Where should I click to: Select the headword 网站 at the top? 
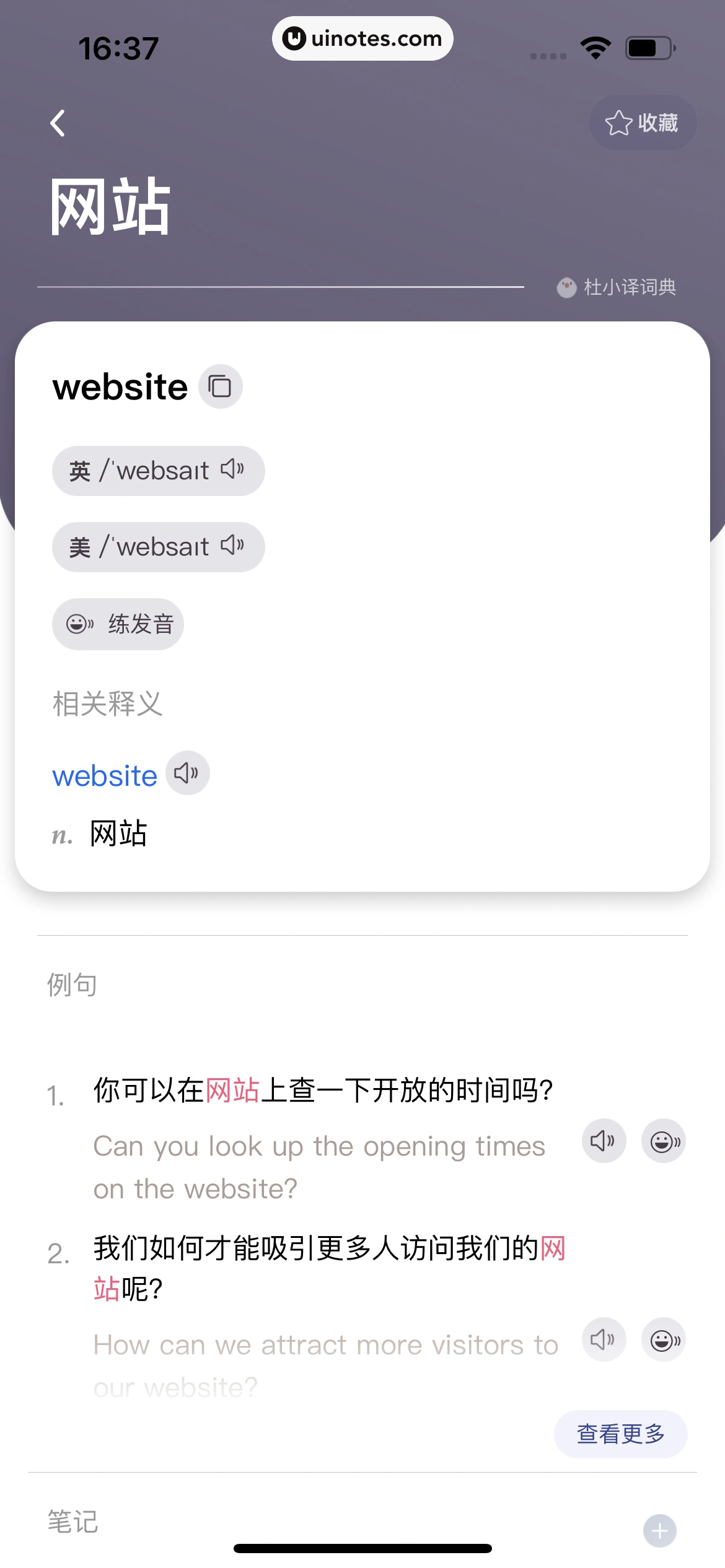[110, 204]
